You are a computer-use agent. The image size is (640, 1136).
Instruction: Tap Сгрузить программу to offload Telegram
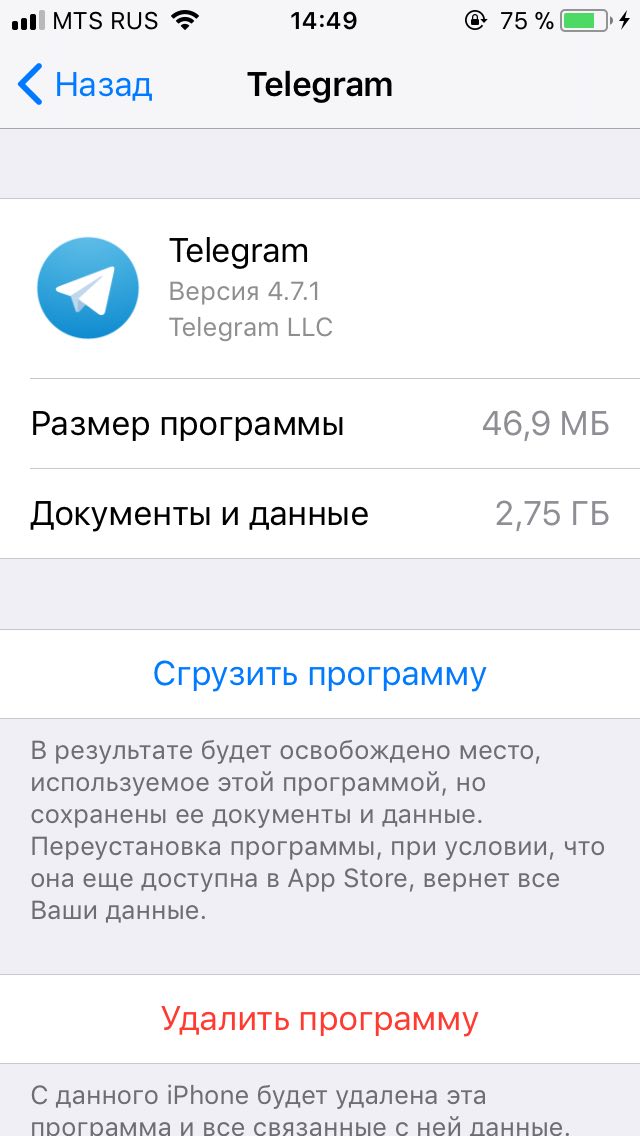coord(320,674)
